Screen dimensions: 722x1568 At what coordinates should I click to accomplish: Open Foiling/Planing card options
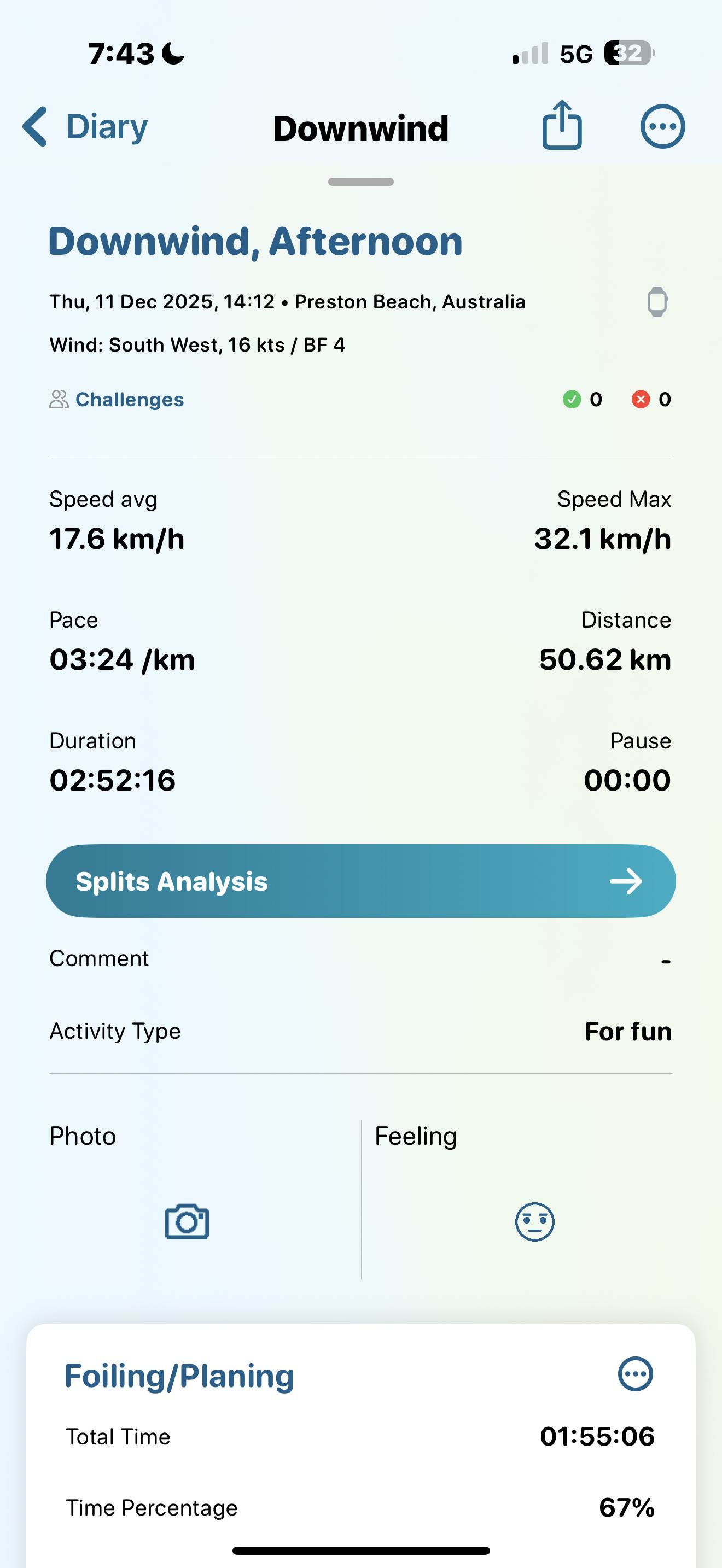pos(635,1374)
